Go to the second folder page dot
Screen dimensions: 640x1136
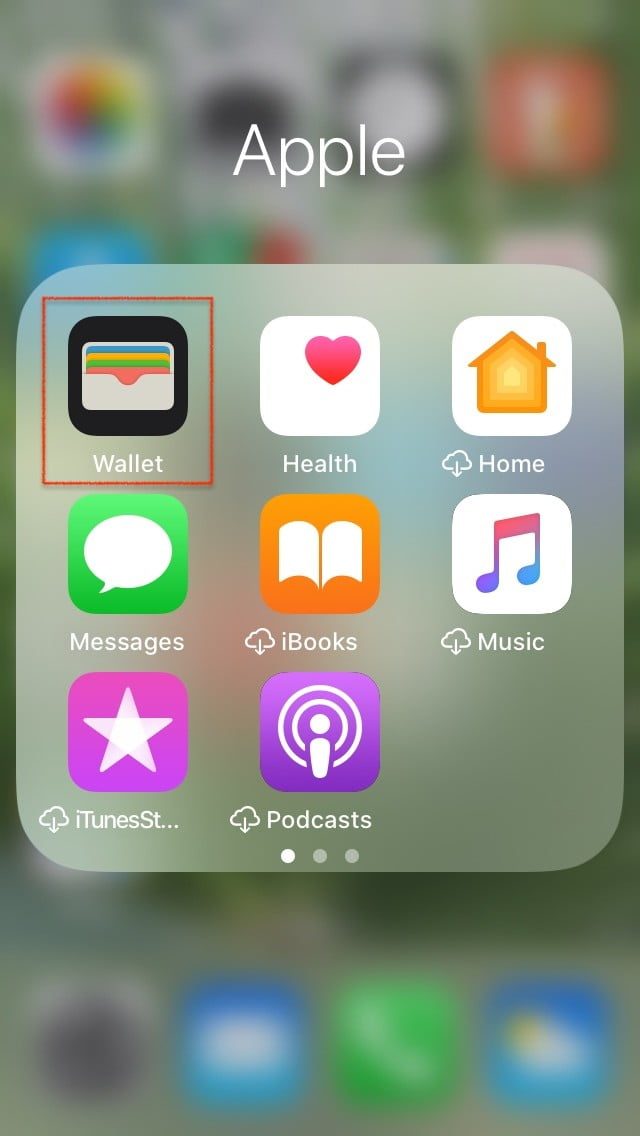320,856
